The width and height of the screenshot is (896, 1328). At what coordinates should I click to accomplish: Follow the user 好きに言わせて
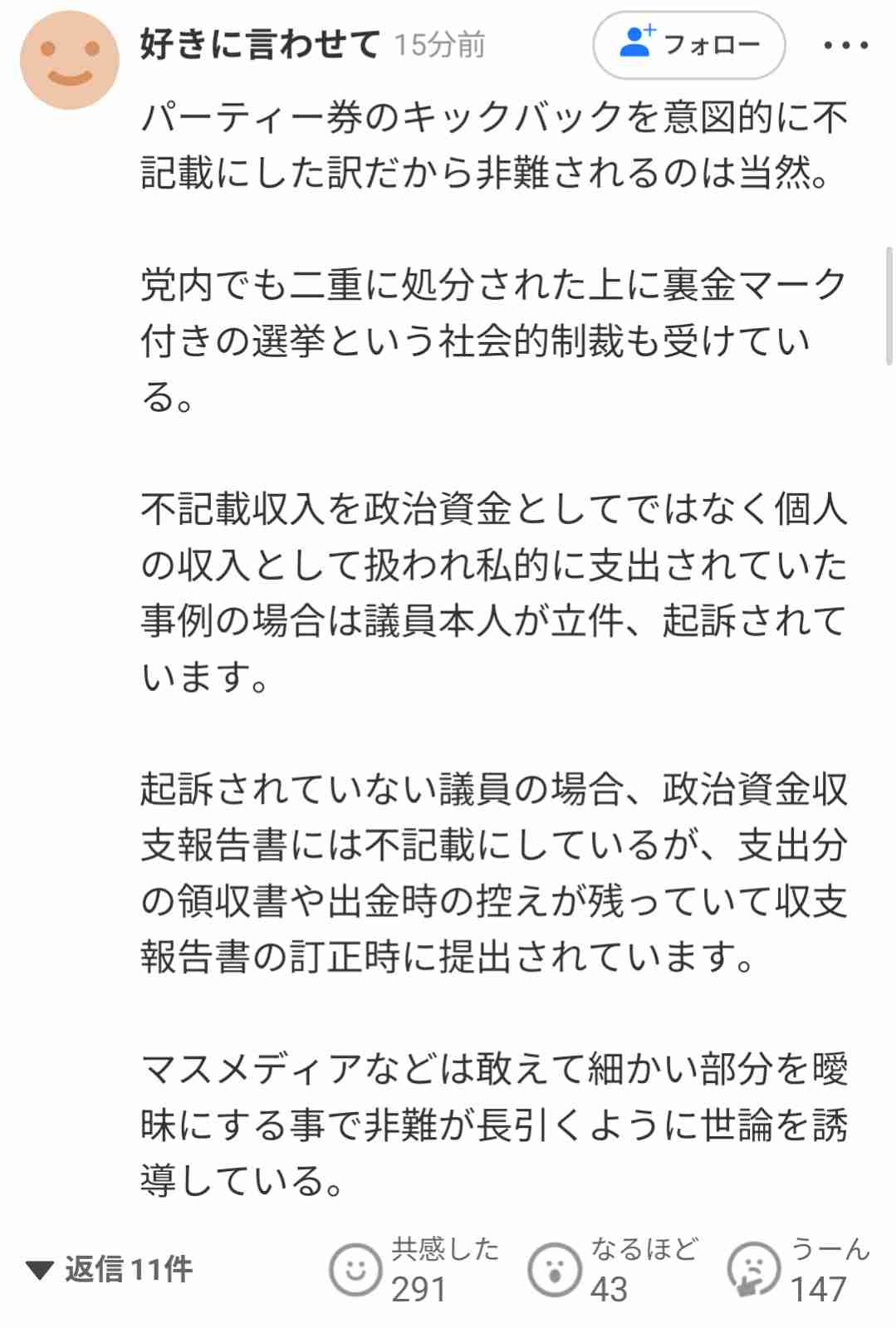click(x=688, y=45)
